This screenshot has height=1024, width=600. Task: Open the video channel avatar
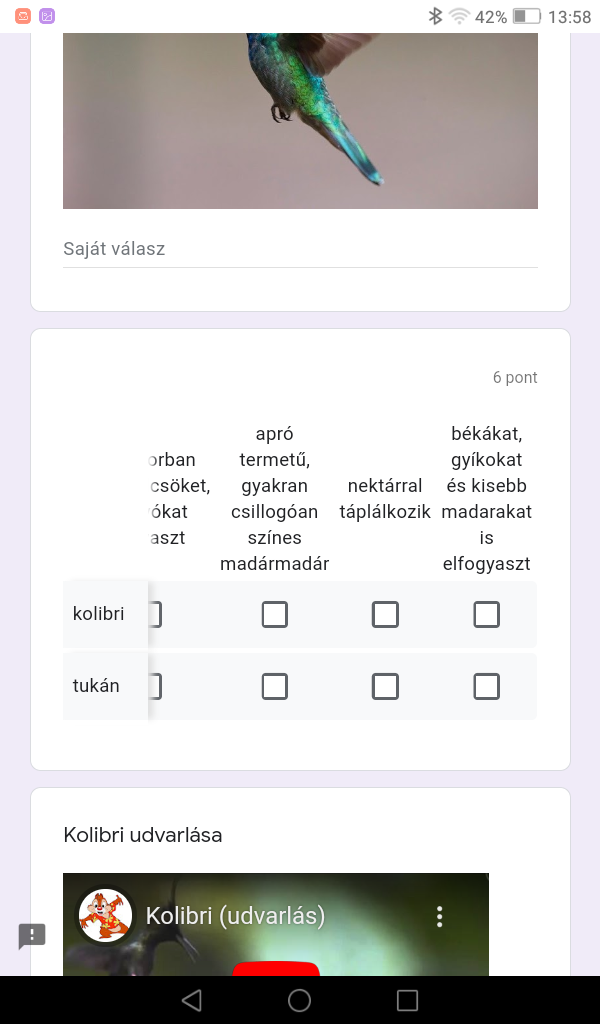(106, 915)
